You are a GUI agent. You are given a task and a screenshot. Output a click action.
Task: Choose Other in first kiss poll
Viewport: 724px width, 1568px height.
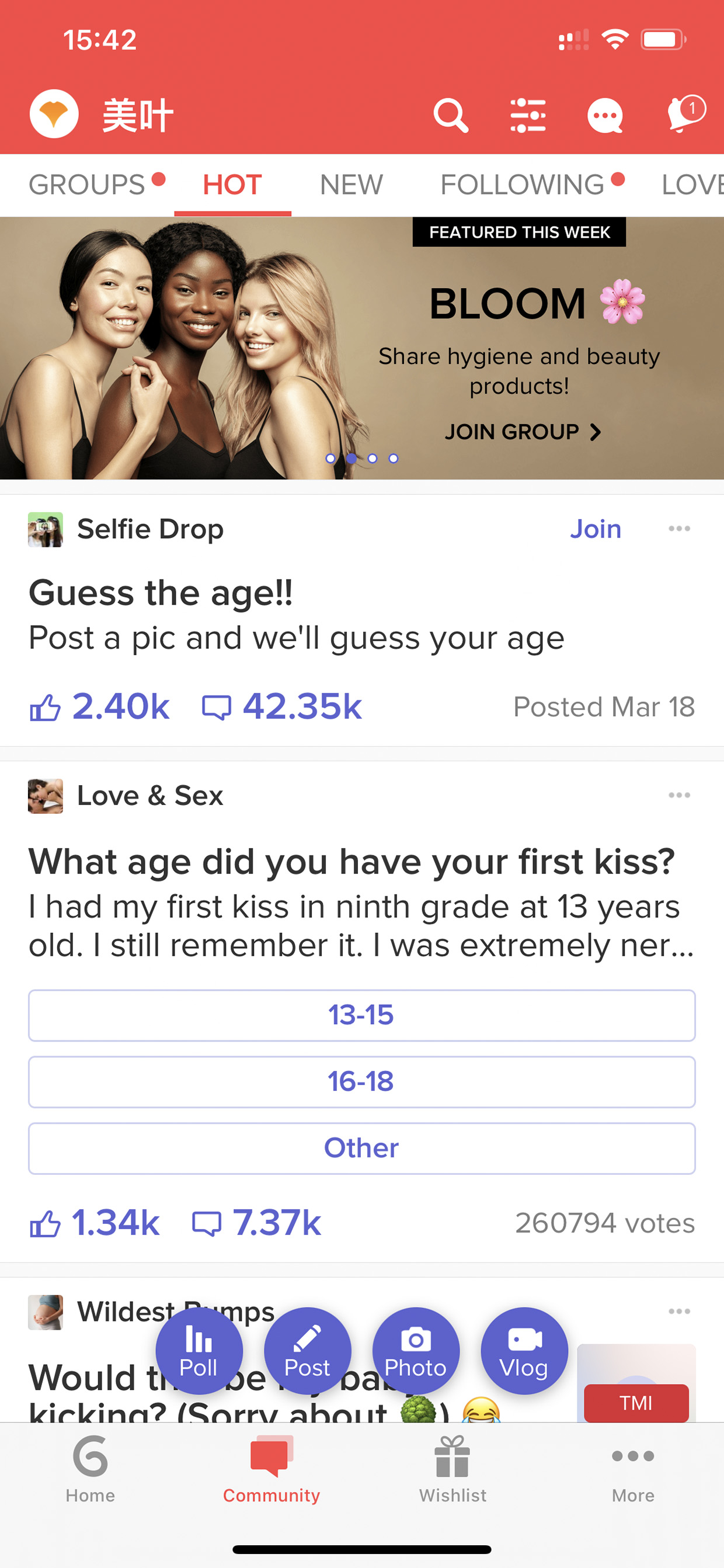[361, 1148]
